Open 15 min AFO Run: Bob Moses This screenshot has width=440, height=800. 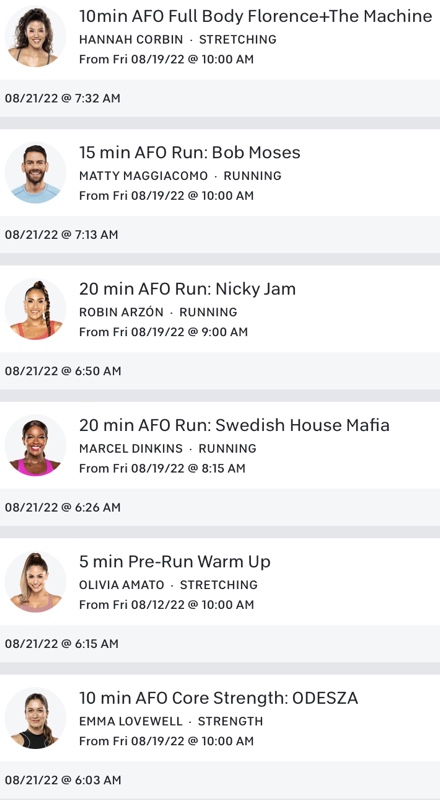point(220,173)
